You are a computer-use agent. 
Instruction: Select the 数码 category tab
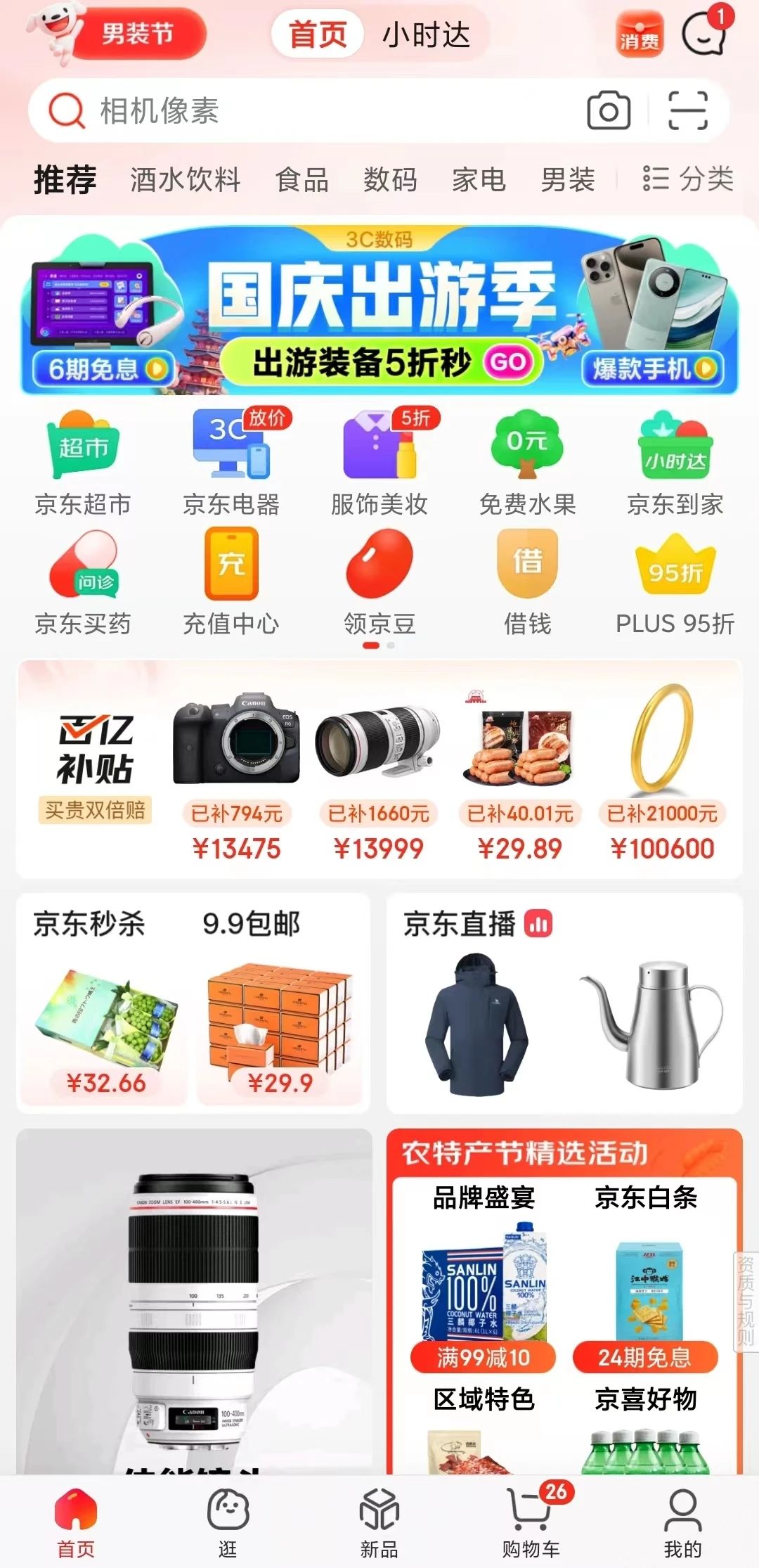[390, 180]
